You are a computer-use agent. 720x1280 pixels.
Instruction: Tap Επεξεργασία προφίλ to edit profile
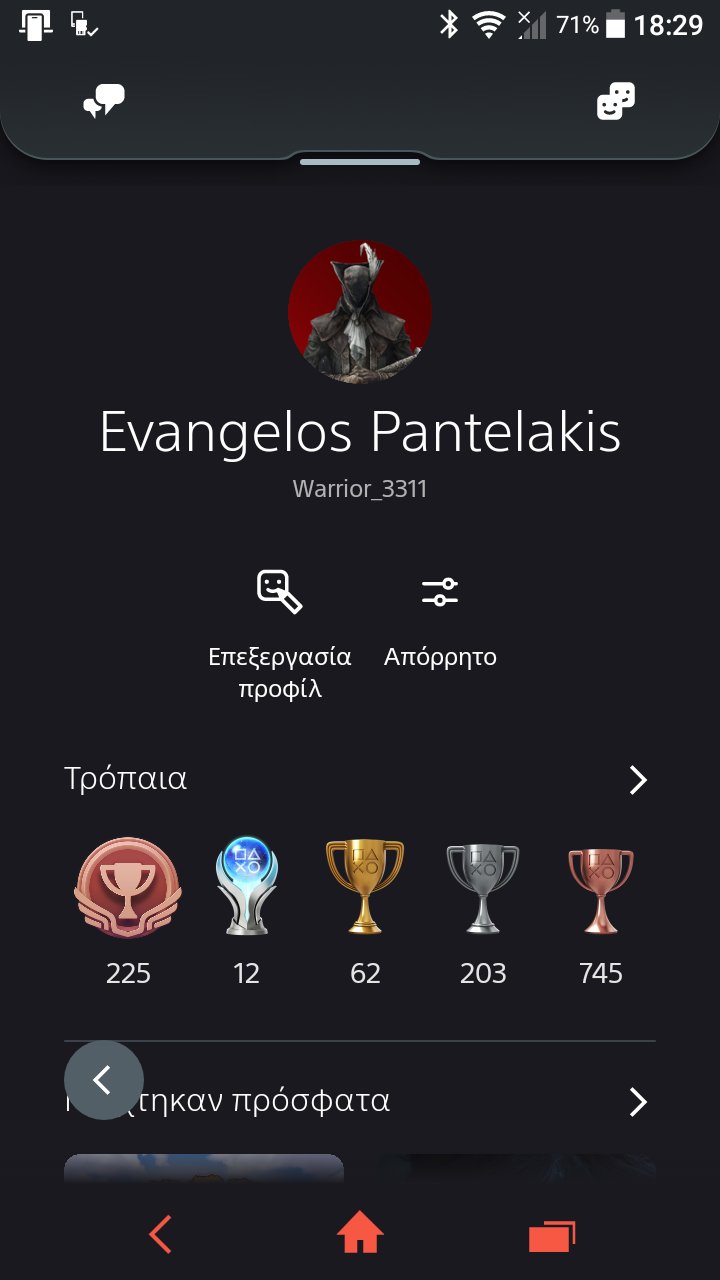(280, 630)
